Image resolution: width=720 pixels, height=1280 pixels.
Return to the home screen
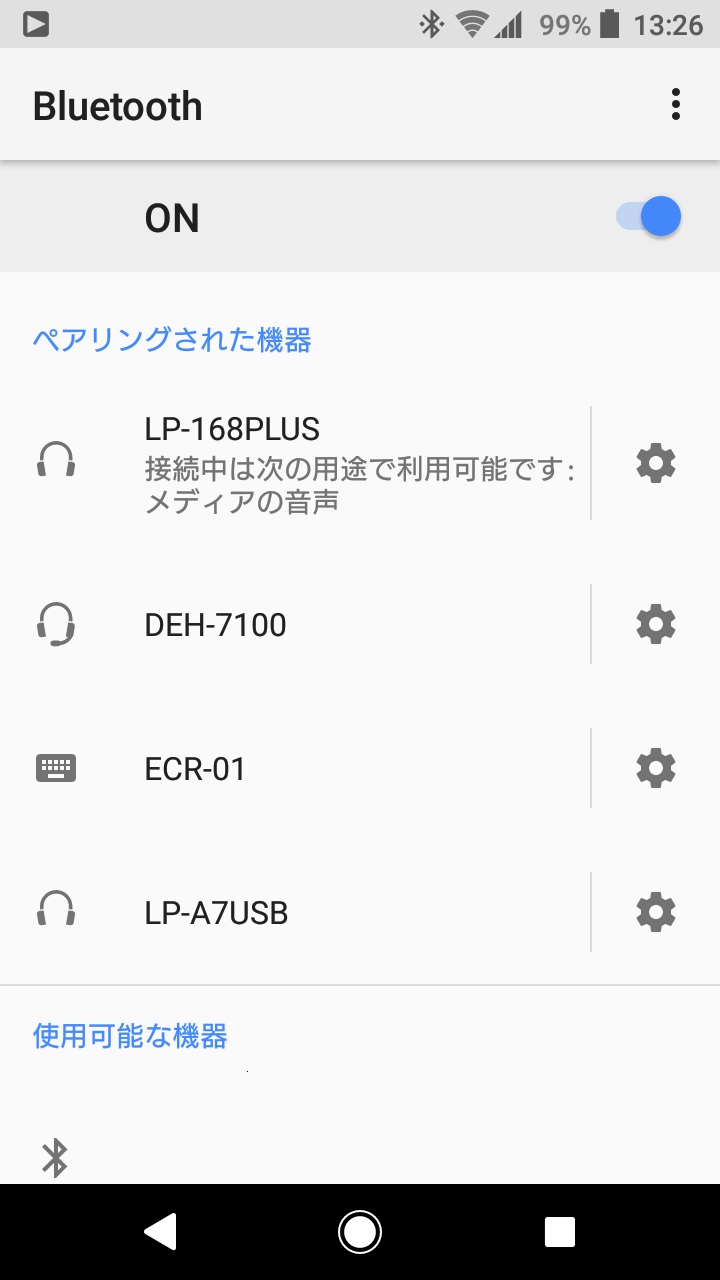coord(359,1232)
